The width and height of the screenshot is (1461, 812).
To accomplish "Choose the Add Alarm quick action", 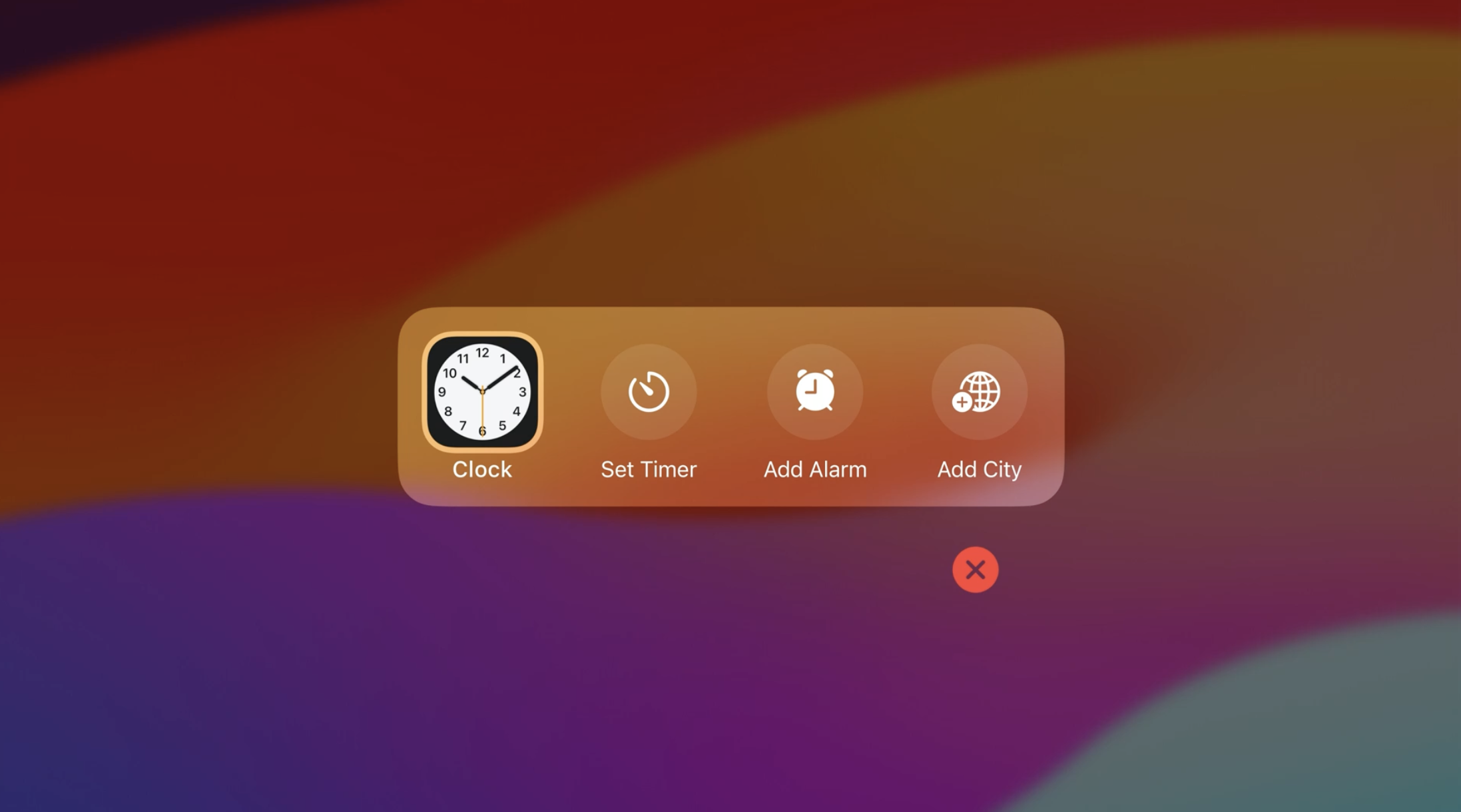I will 814,392.
